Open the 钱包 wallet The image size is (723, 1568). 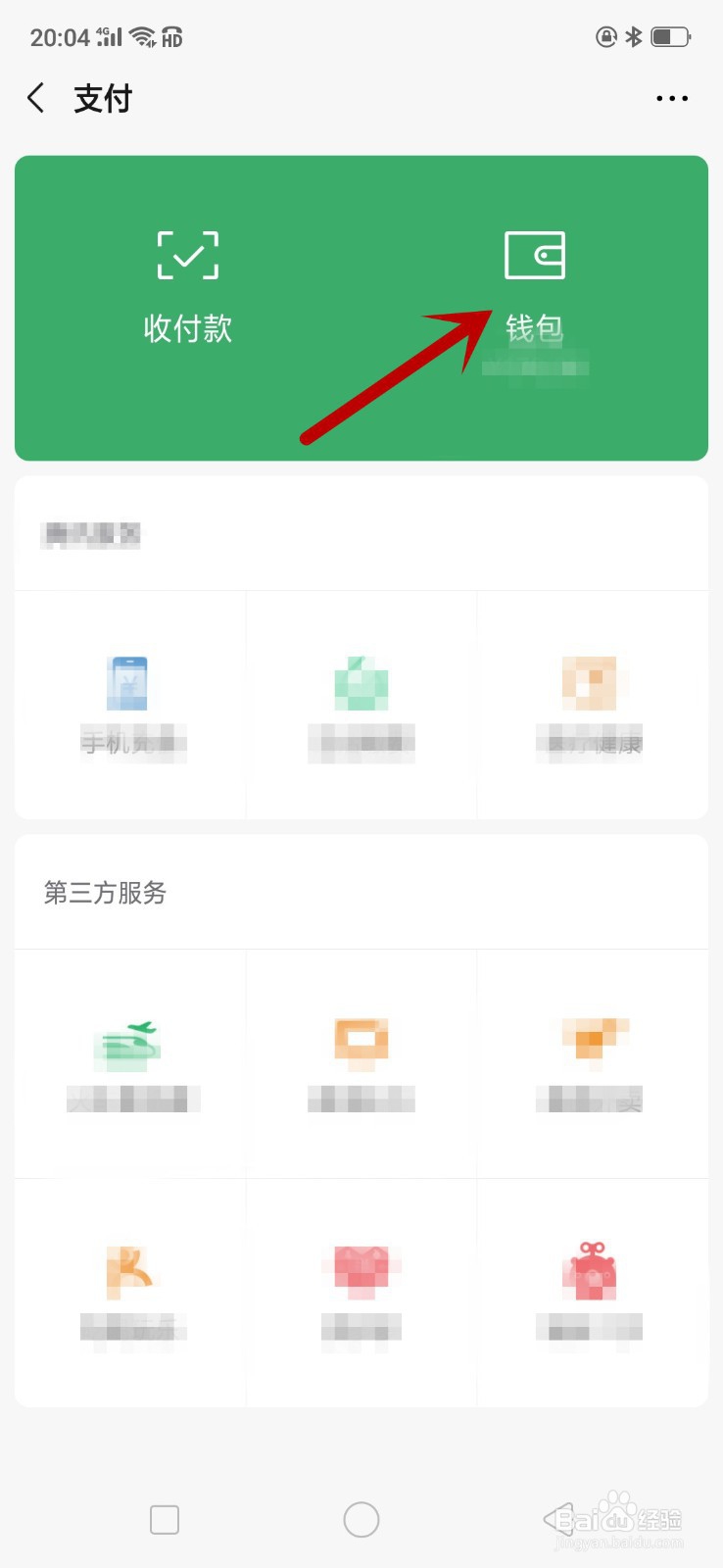(535, 287)
